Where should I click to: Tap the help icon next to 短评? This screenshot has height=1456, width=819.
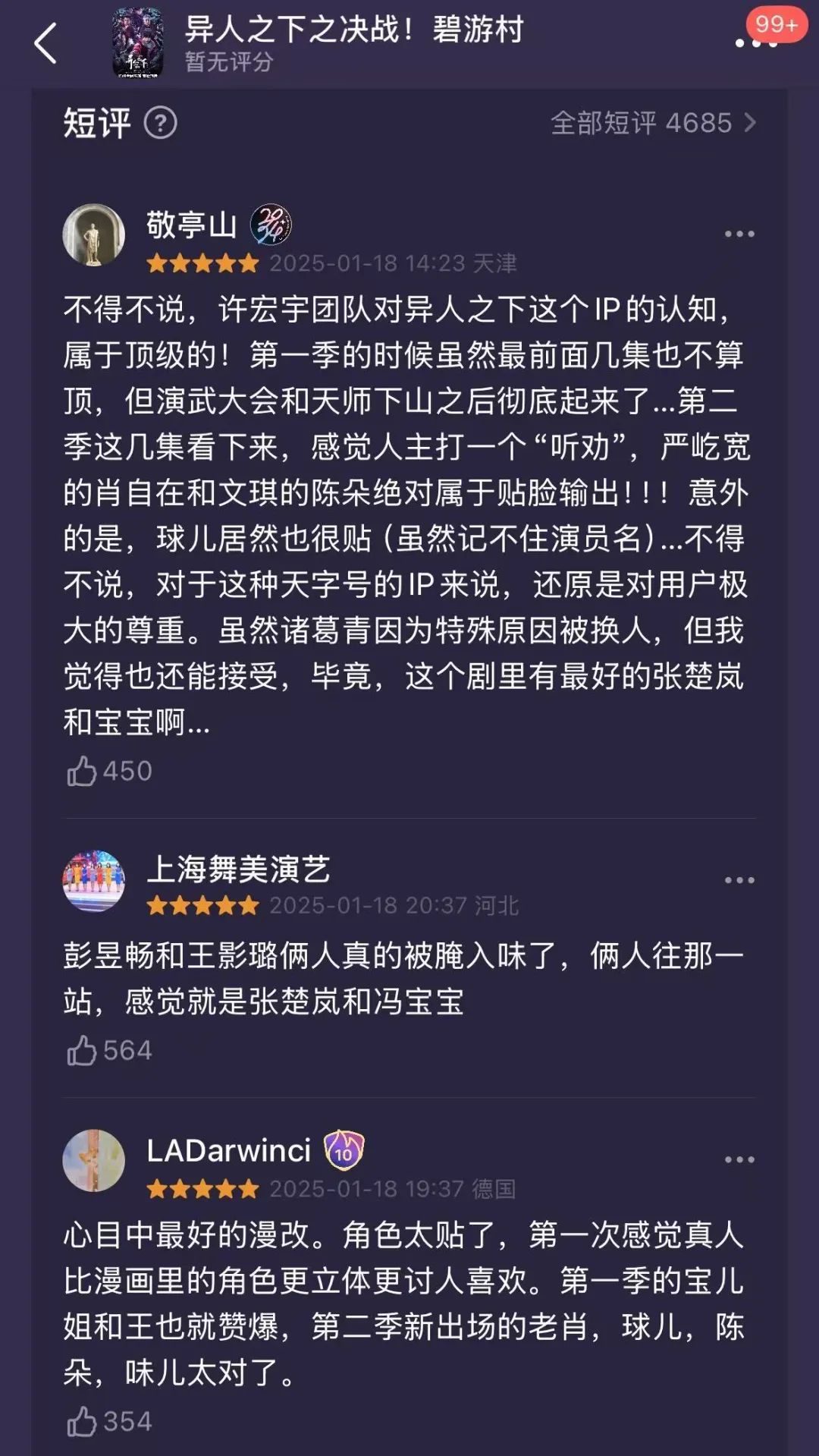(x=160, y=123)
